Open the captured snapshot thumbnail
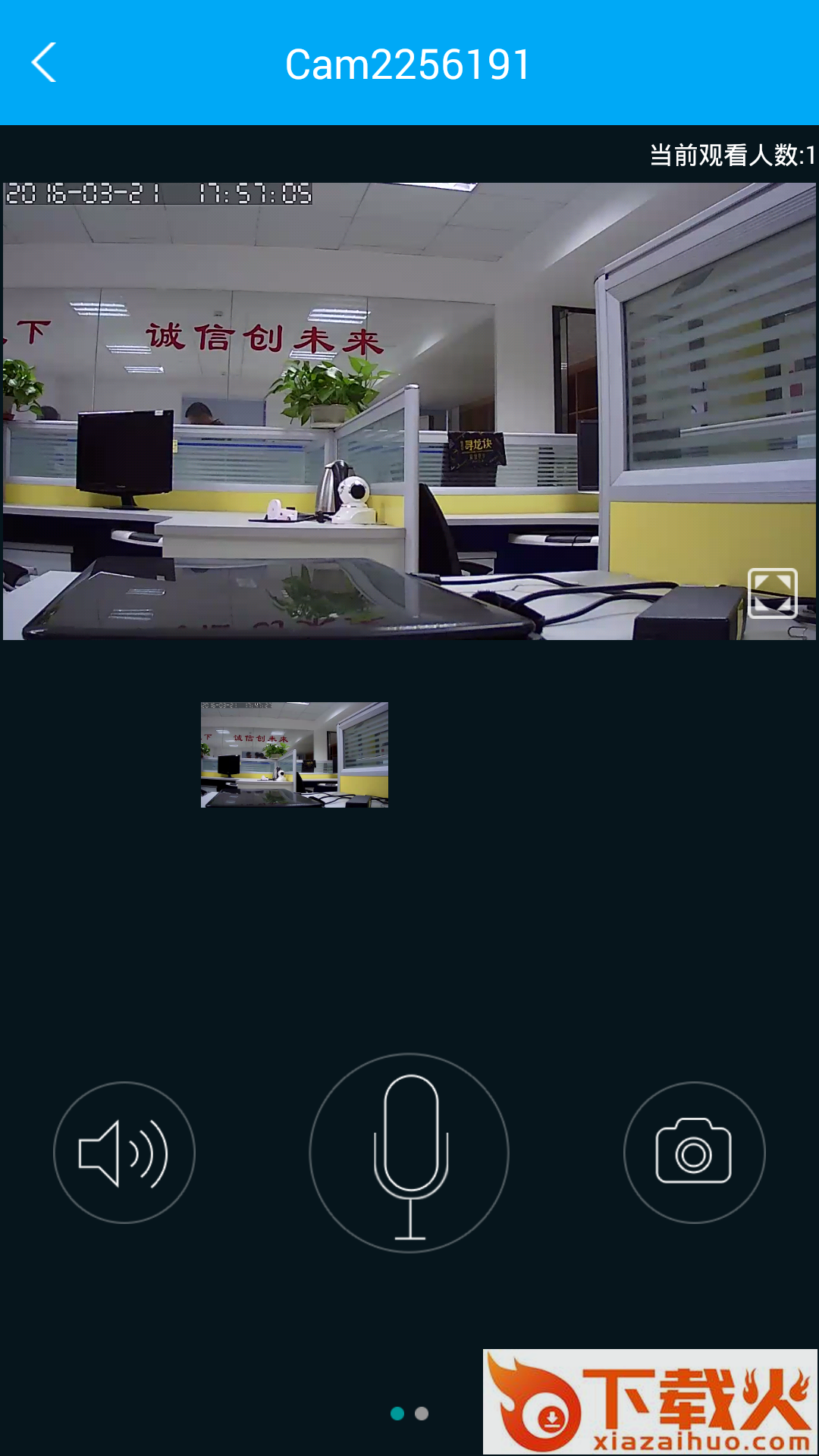Screen dimensions: 819x1456 click(294, 755)
